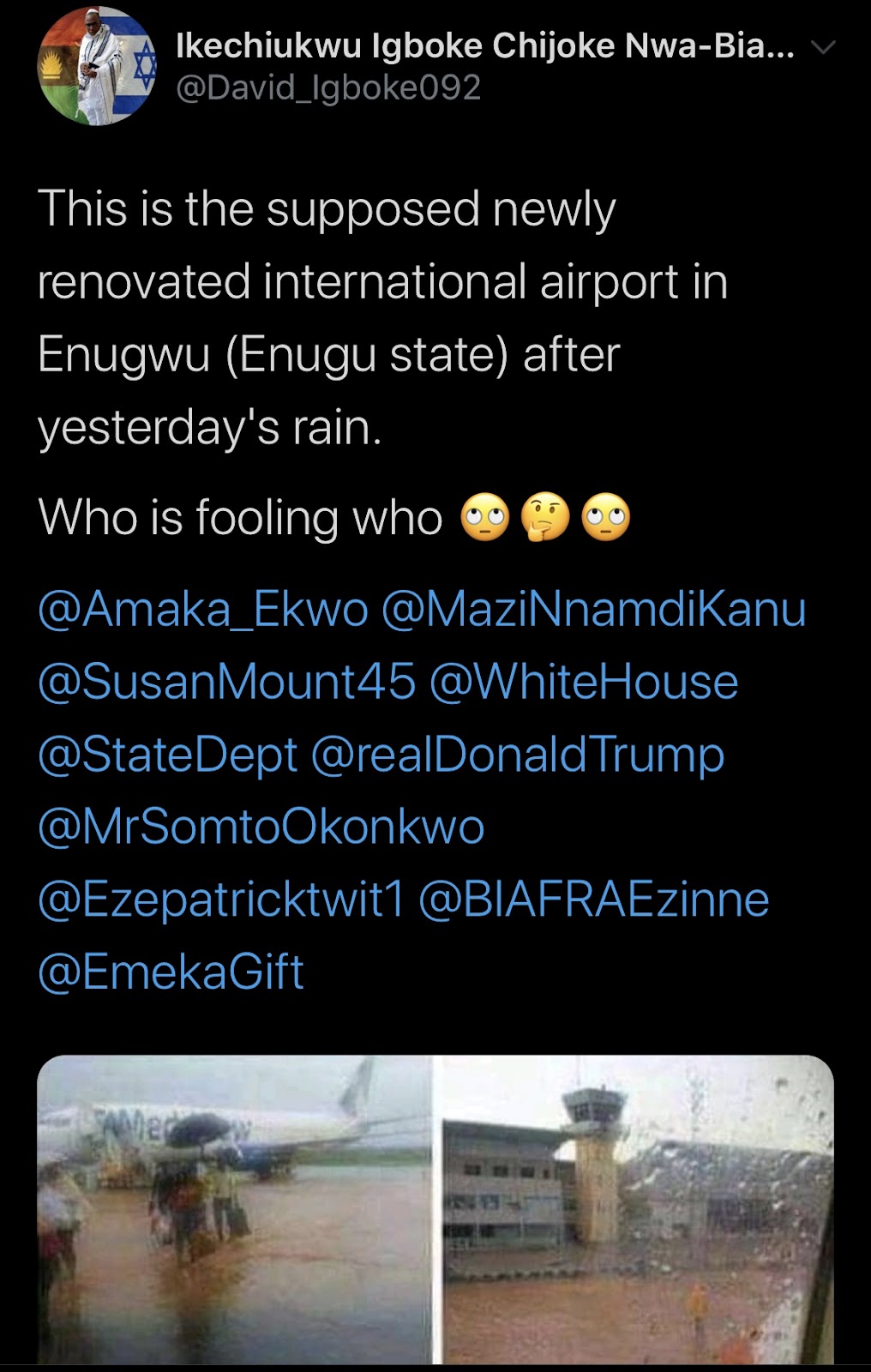
Task: View the airplane photo on flooded tarmac
Action: [234, 1209]
